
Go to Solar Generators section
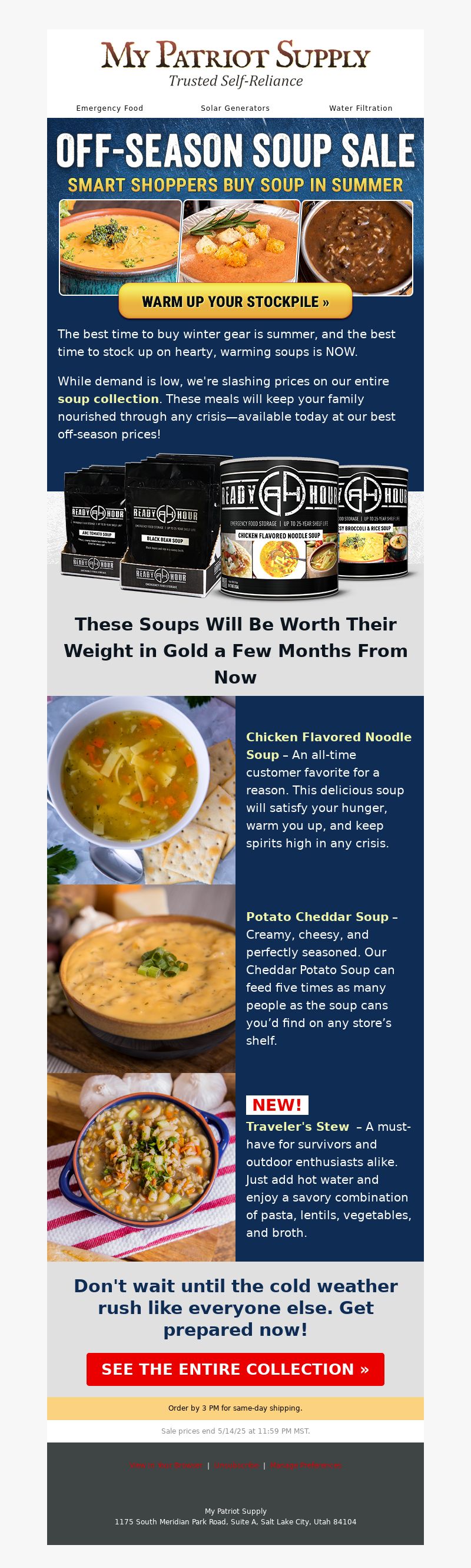coord(235,108)
